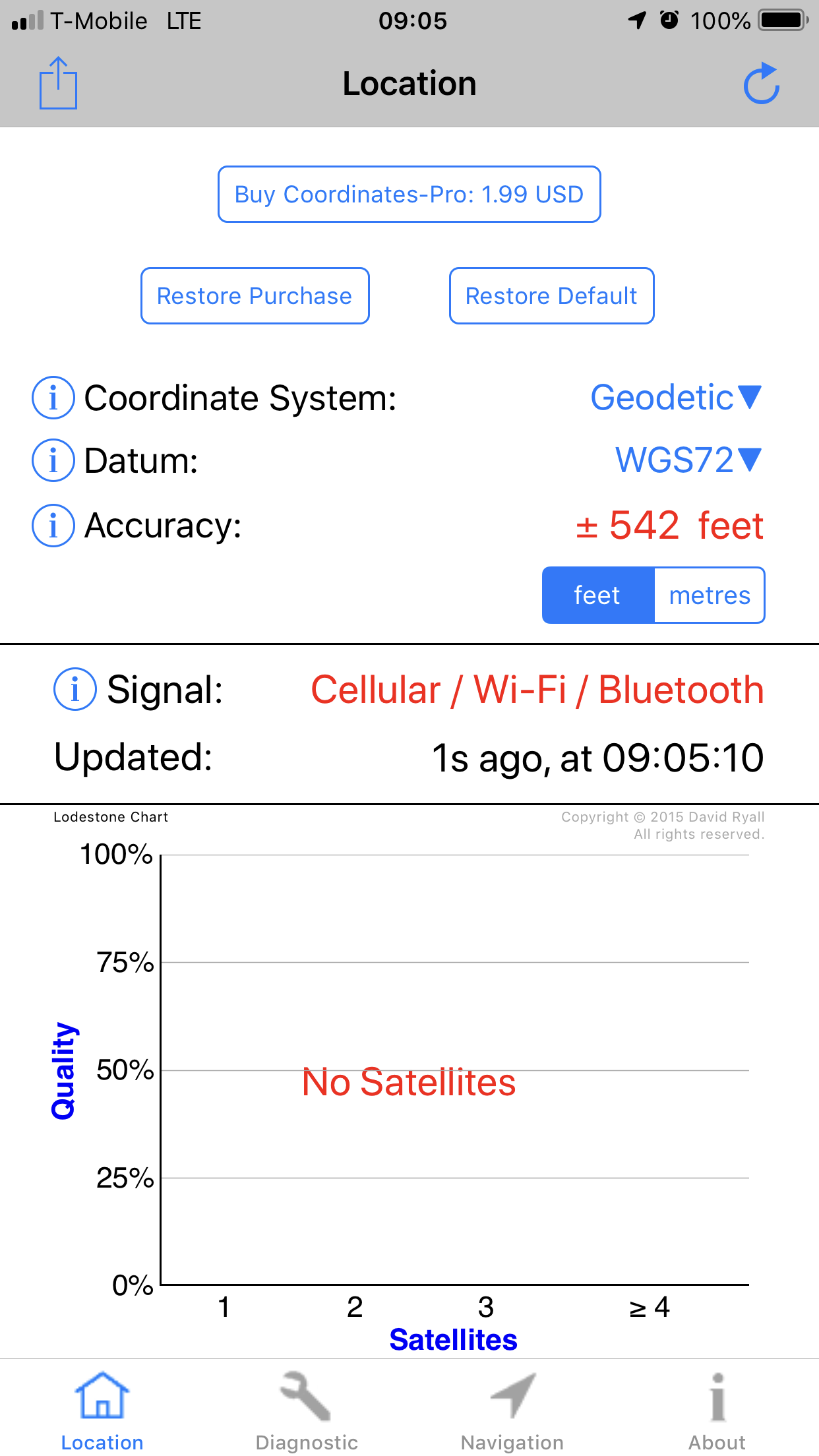Image resolution: width=819 pixels, height=1456 pixels.
Task: Buy Coordinates-Pro for 1.99 USD
Action: (x=409, y=195)
